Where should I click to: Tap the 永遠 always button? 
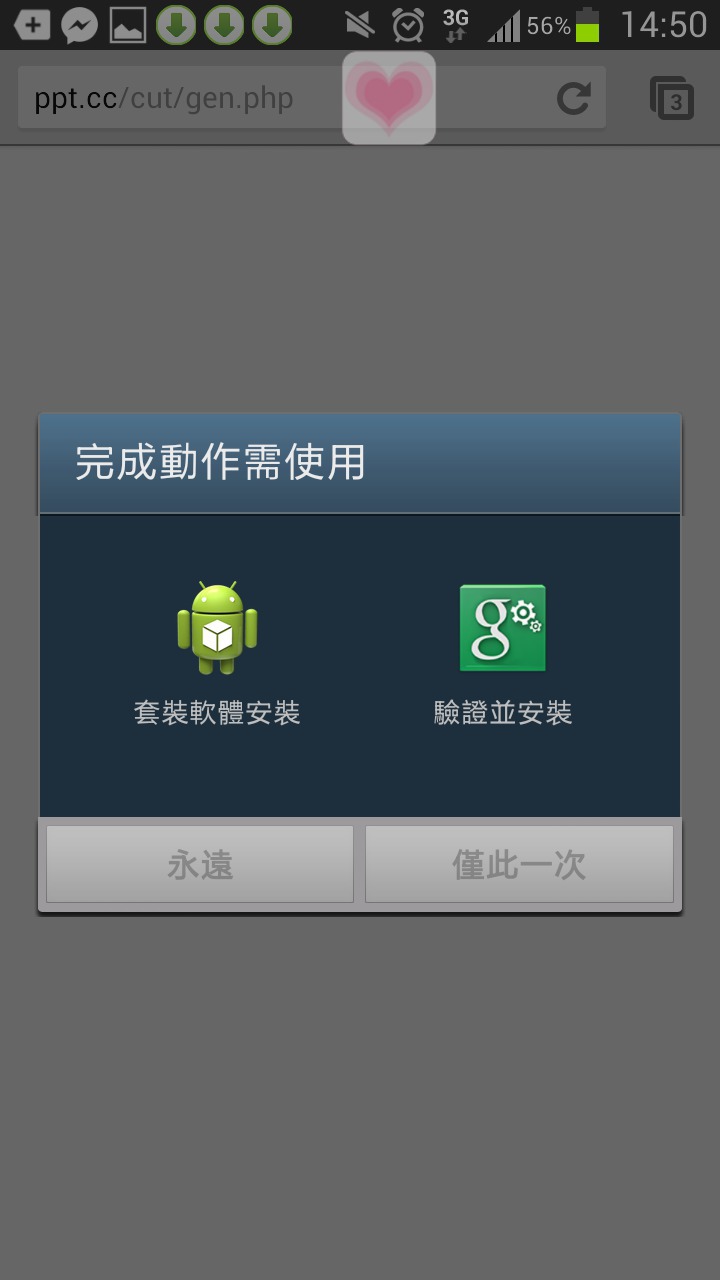pyautogui.click(x=200, y=864)
